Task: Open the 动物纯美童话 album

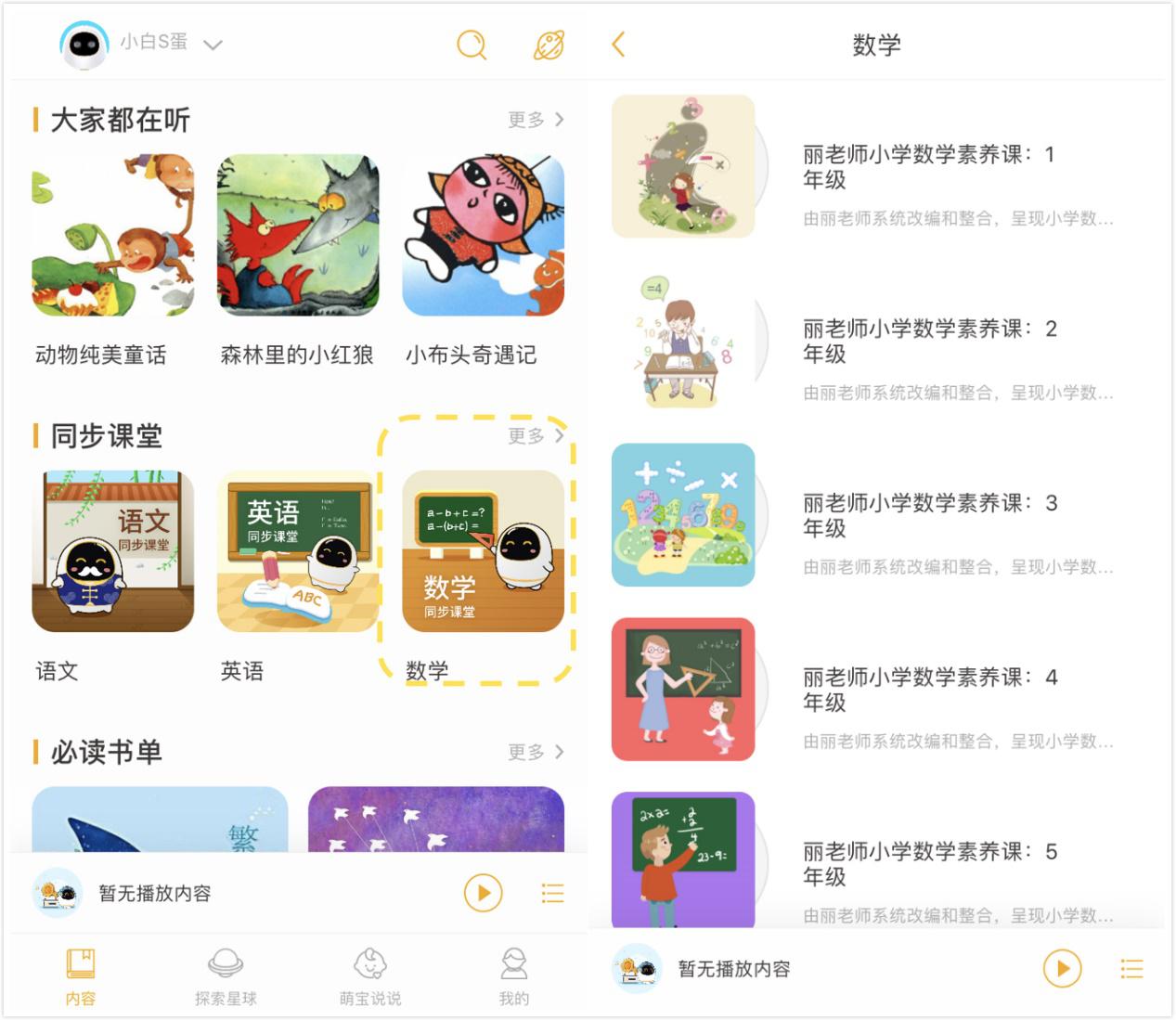Action: [x=113, y=236]
